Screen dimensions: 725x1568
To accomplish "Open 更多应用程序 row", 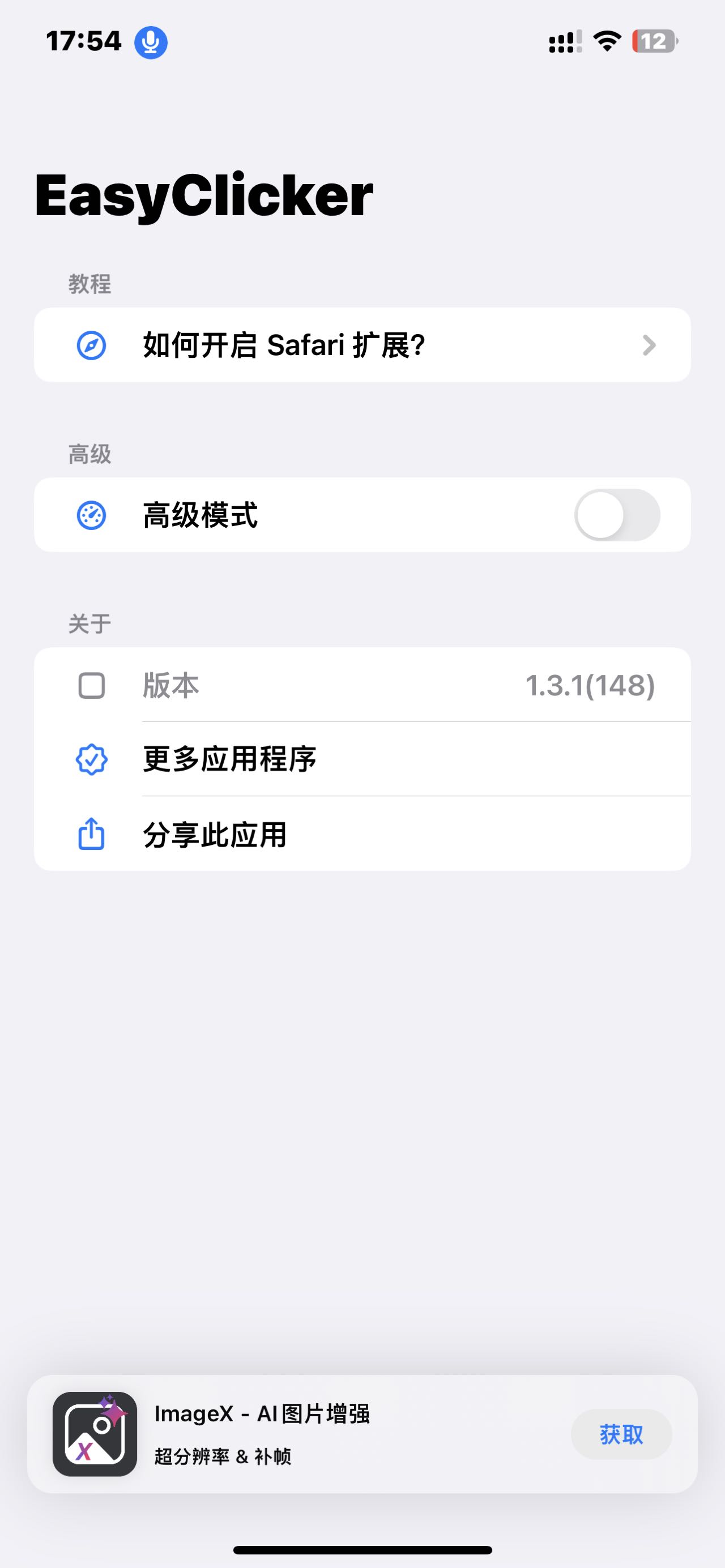I will (361, 759).
